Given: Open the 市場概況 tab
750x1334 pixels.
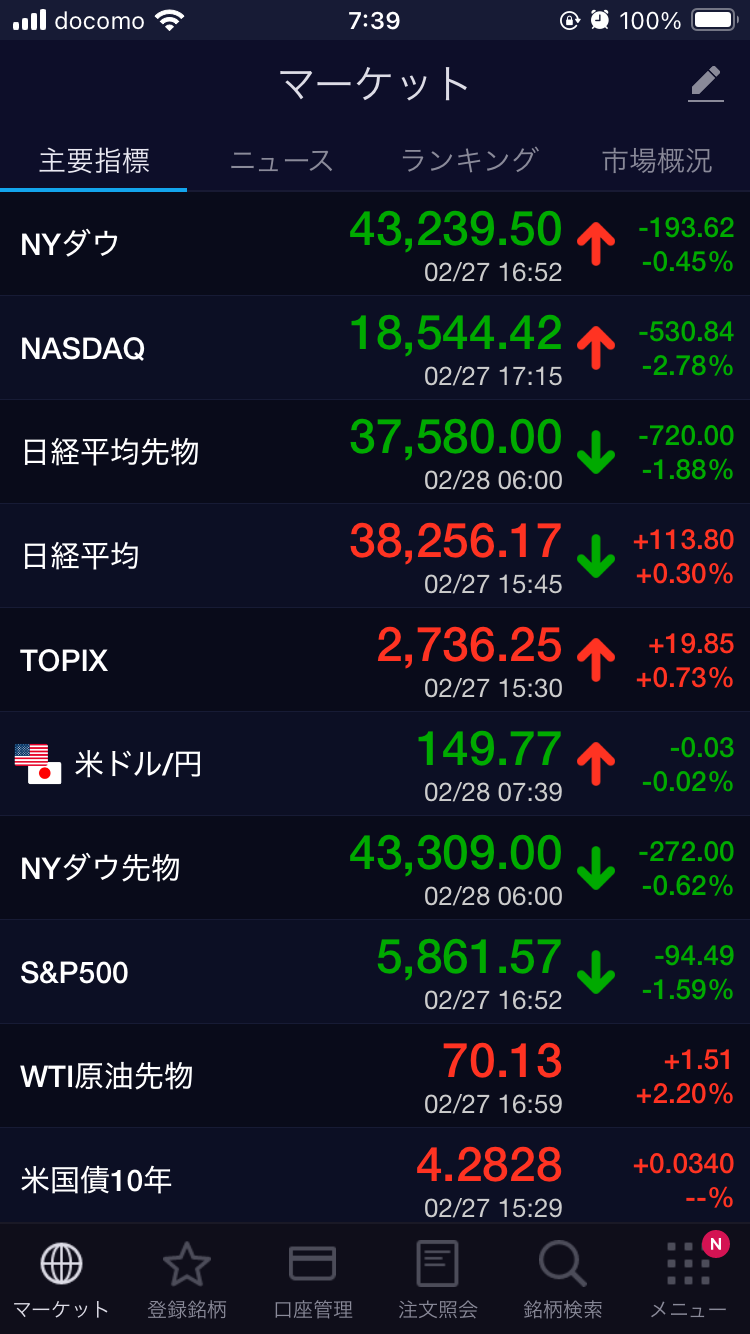Looking at the screenshot, I should click(x=657, y=161).
